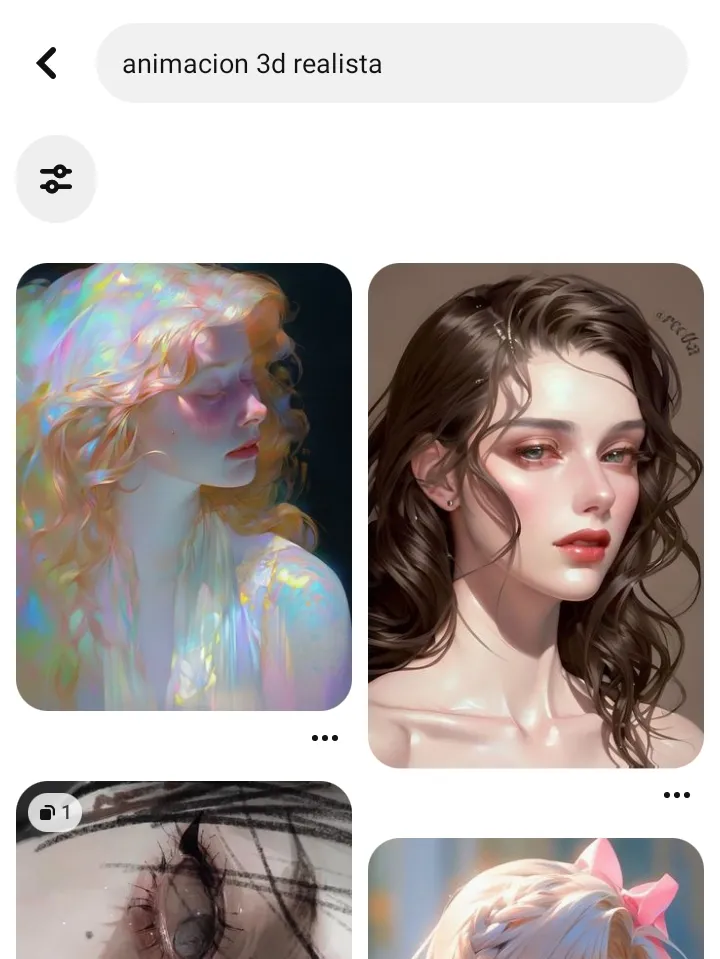Open options for the iridescent blonde pin
Image resolution: width=720 pixels, height=959 pixels.
click(325, 738)
